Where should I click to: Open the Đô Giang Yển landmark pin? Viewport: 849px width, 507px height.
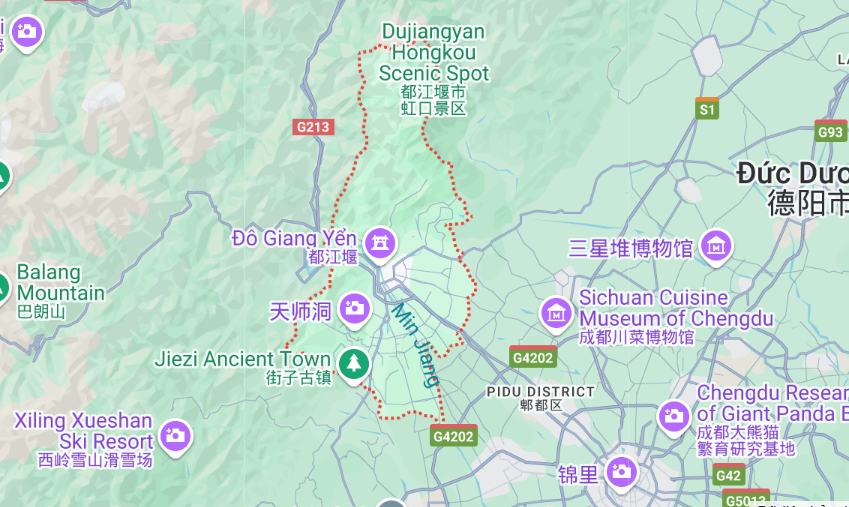click(380, 242)
